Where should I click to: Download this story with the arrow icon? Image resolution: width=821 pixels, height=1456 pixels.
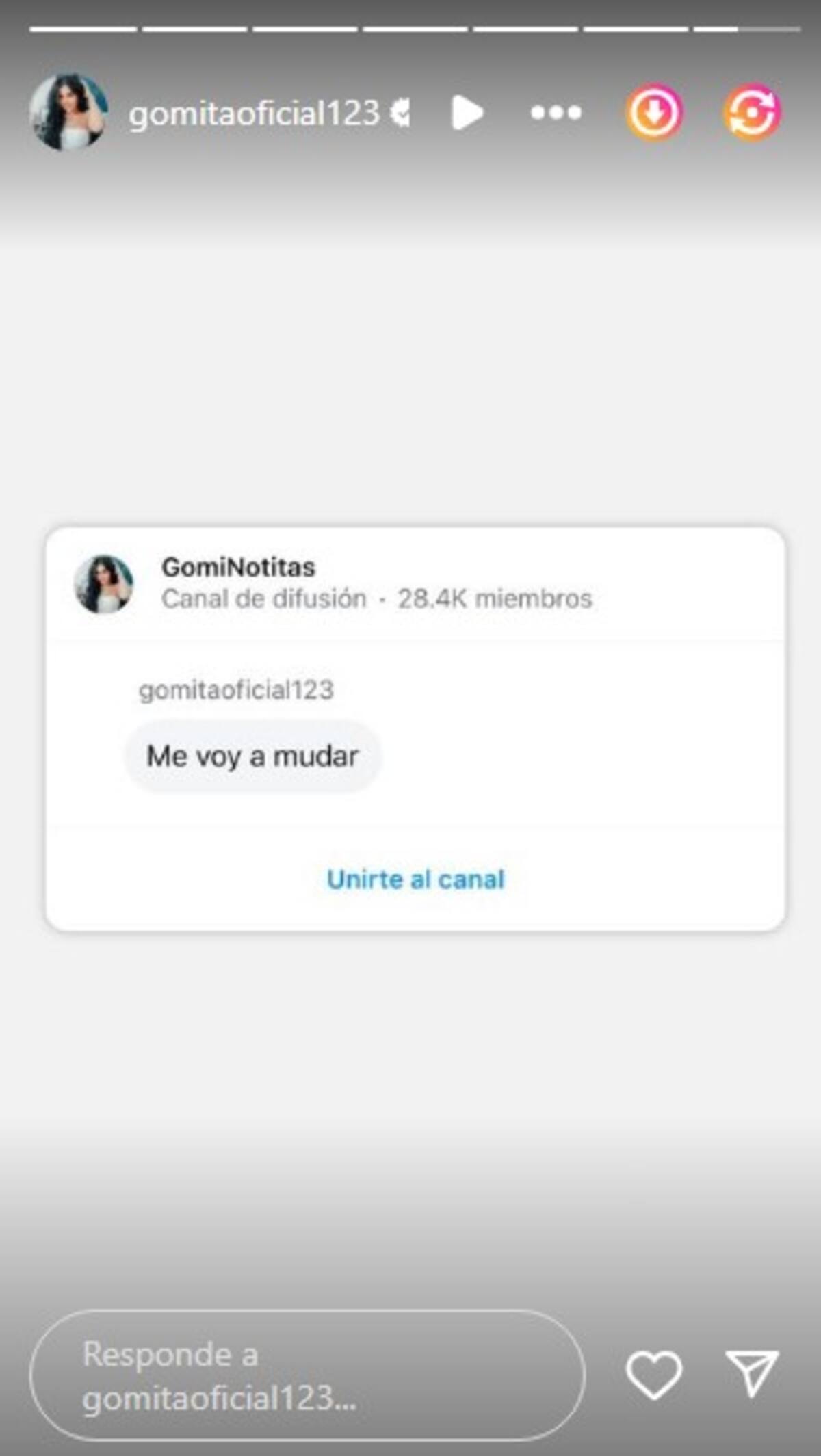654,113
